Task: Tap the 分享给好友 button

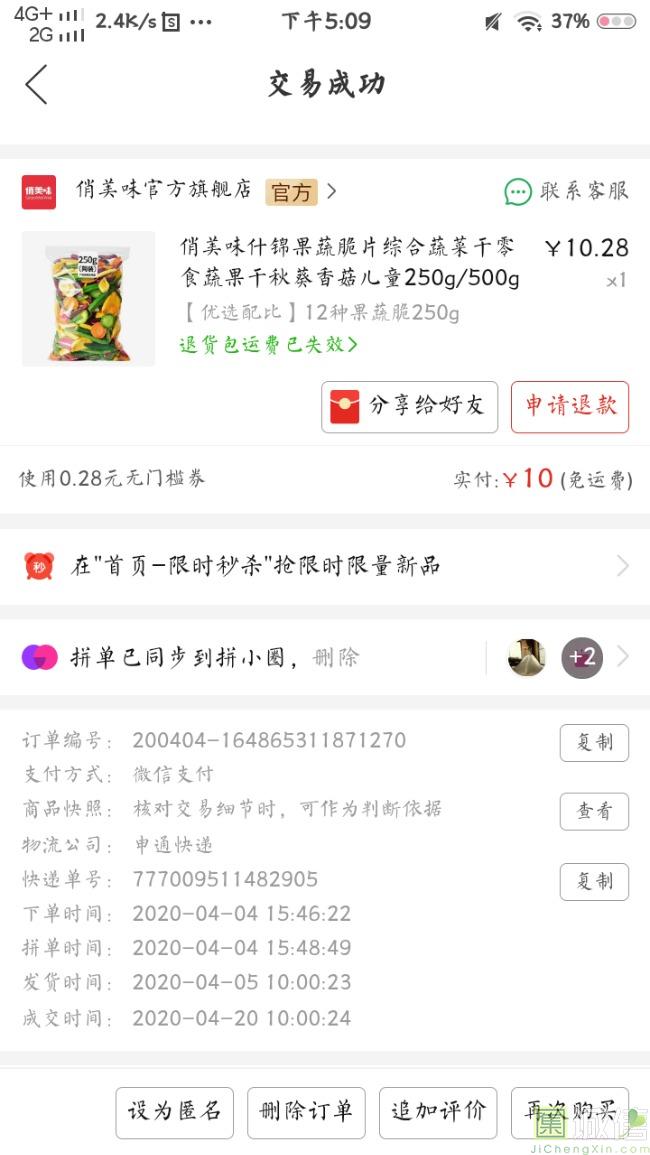Action: coord(409,406)
